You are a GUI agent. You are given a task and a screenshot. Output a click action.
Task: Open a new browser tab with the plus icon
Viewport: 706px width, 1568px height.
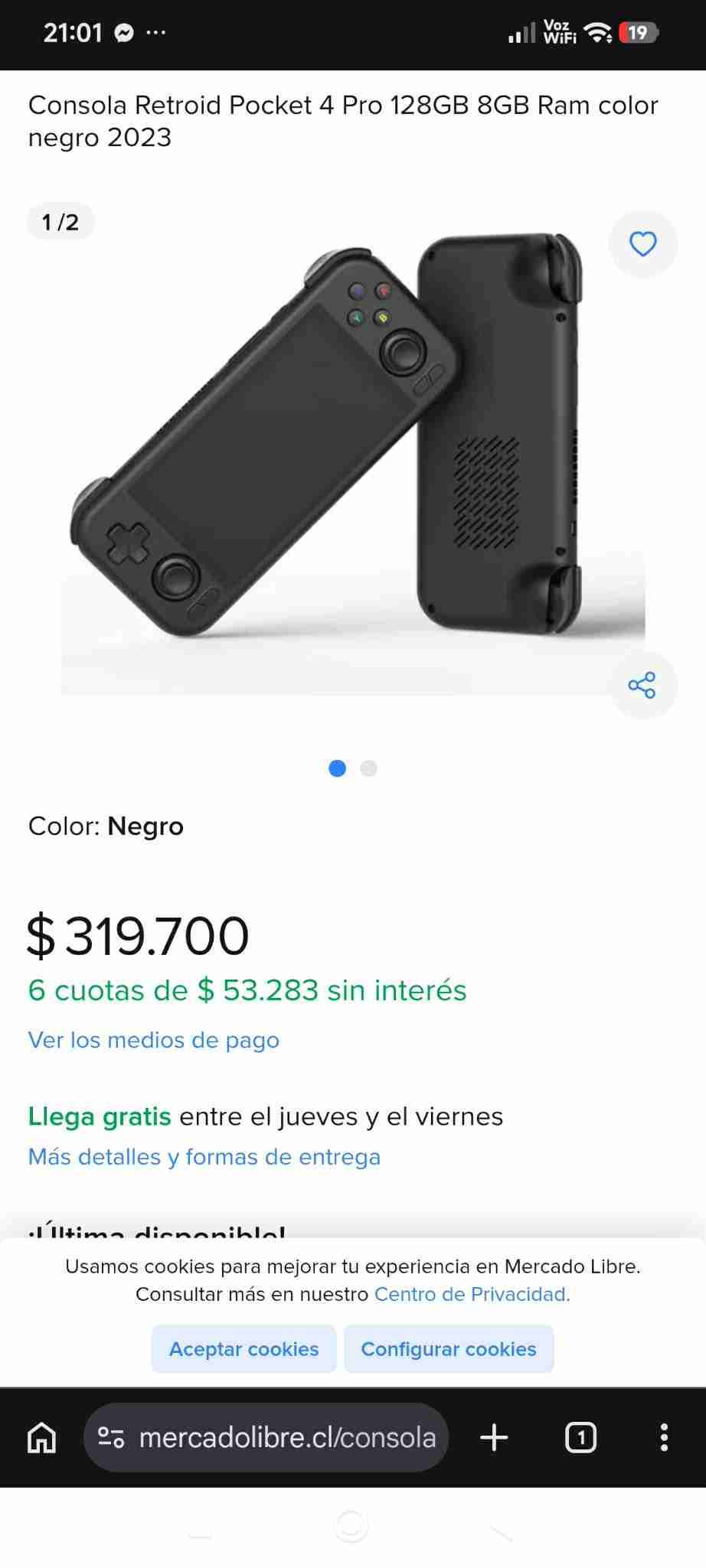[494, 1437]
